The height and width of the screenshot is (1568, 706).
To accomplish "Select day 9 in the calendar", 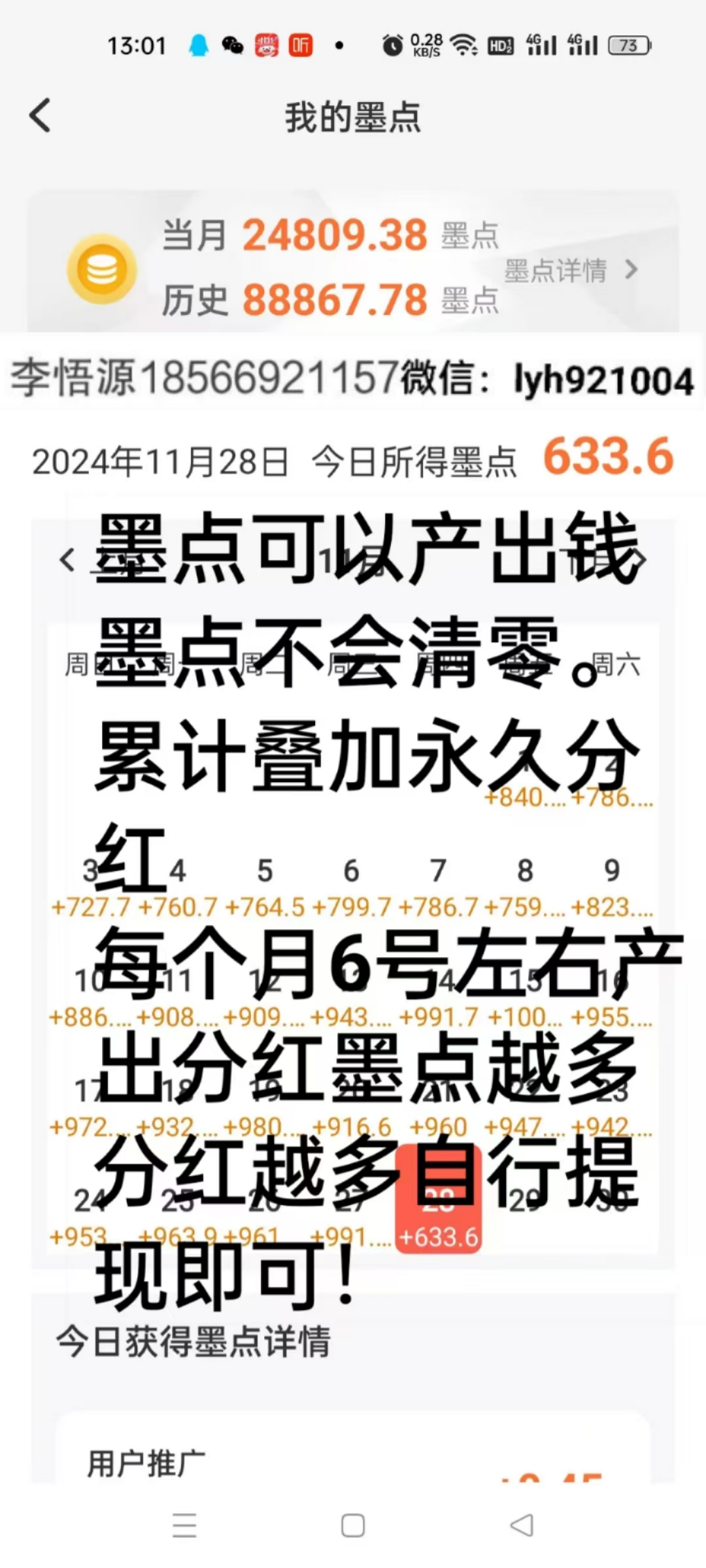I will click(x=612, y=886).
